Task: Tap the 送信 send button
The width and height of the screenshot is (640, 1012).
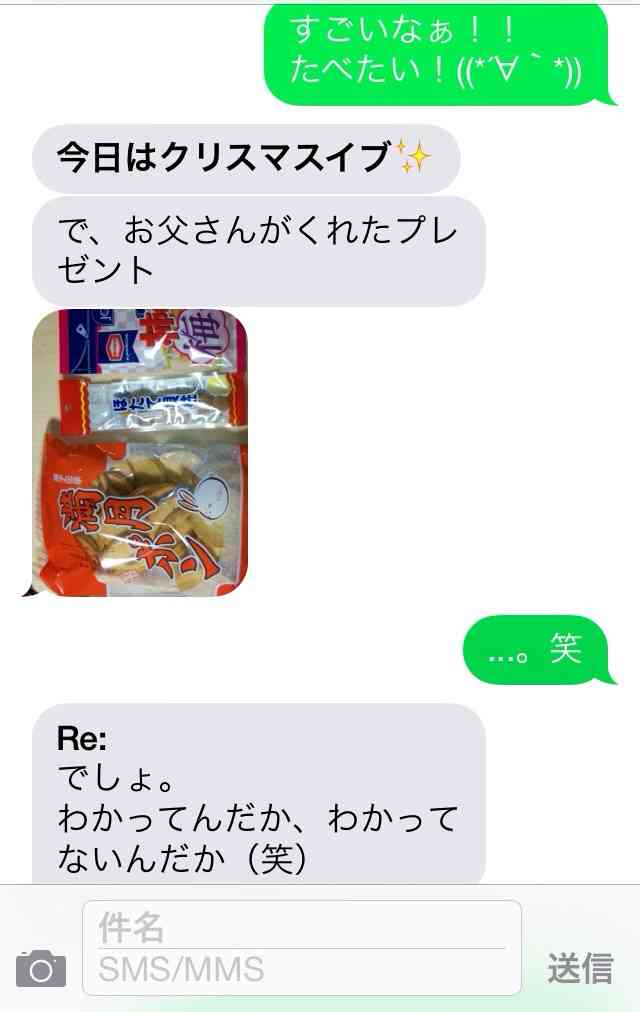Action: pyautogui.click(x=579, y=968)
